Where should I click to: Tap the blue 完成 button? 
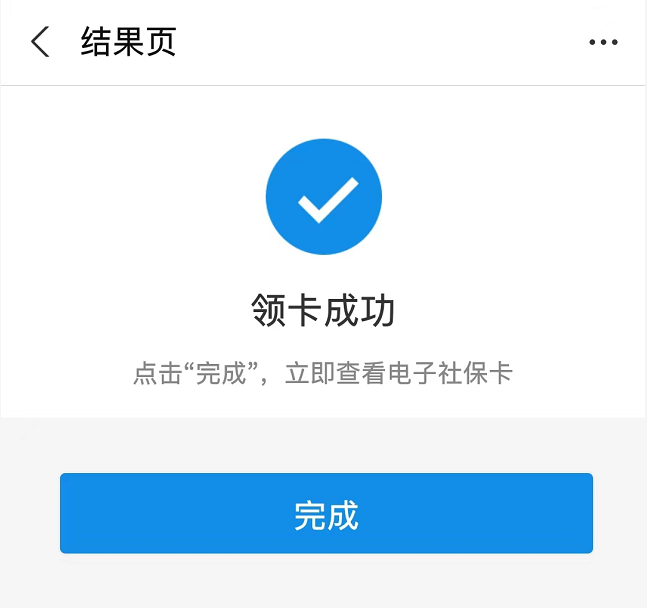click(x=326, y=514)
